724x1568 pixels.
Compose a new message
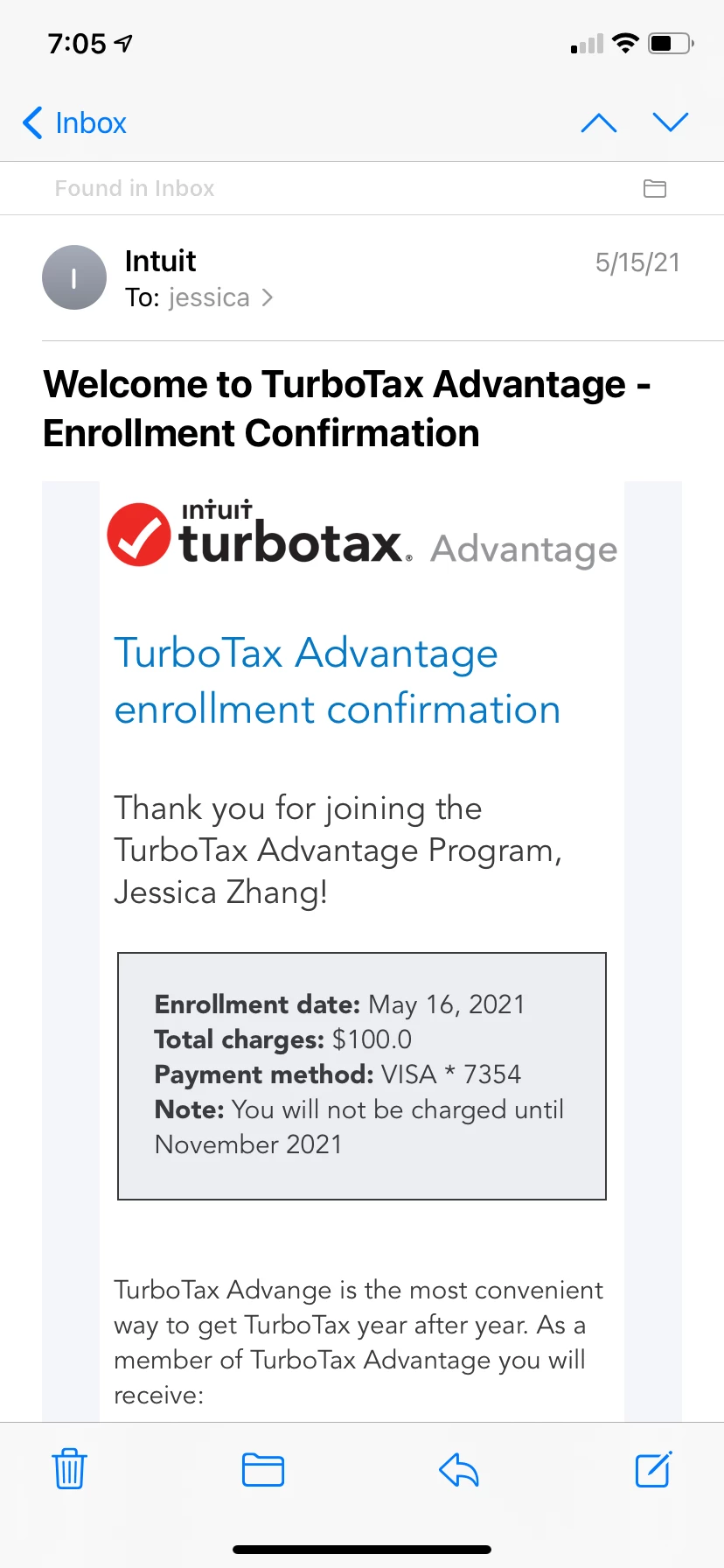point(653,1469)
